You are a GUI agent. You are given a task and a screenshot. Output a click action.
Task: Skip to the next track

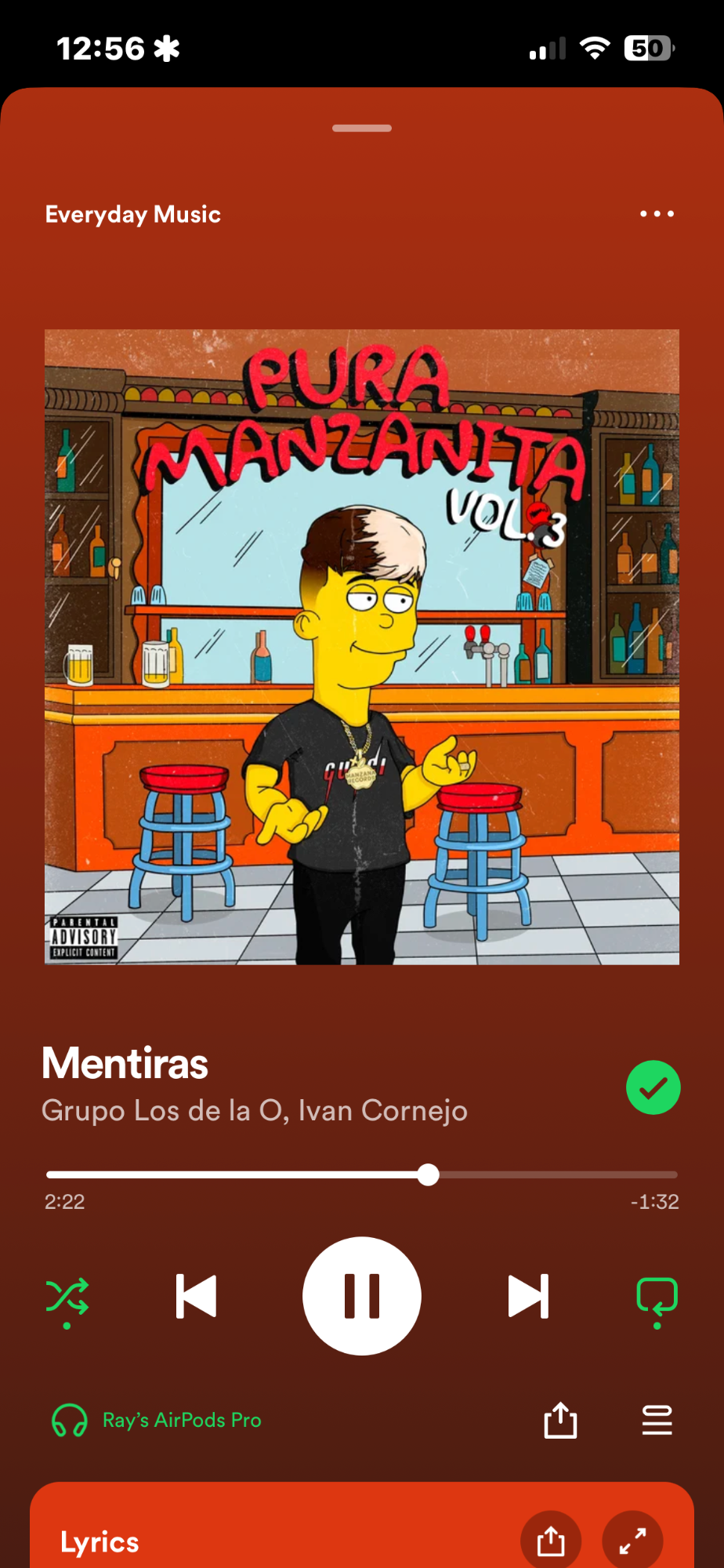coord(528,1296)
